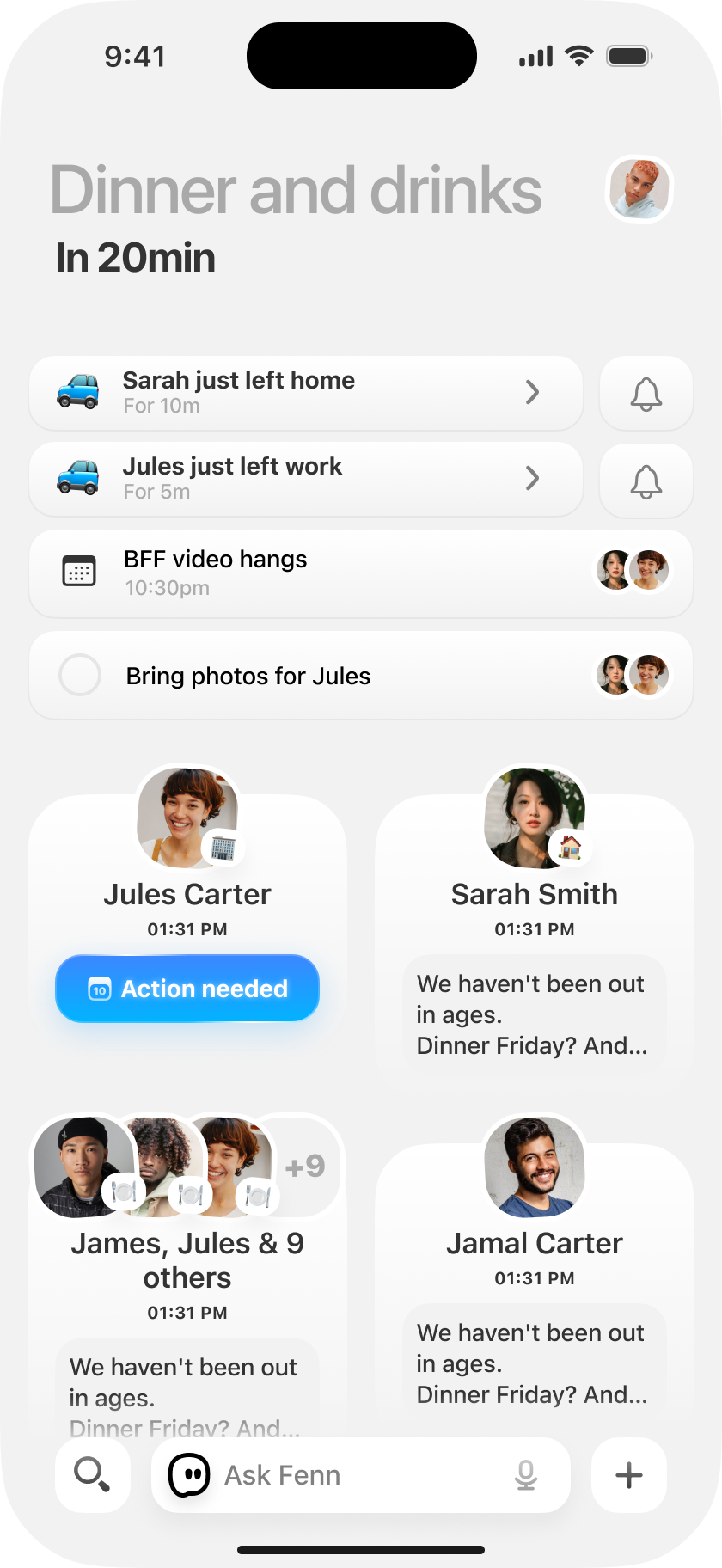Tap the plus button to add new

(x=629, y=1475)
